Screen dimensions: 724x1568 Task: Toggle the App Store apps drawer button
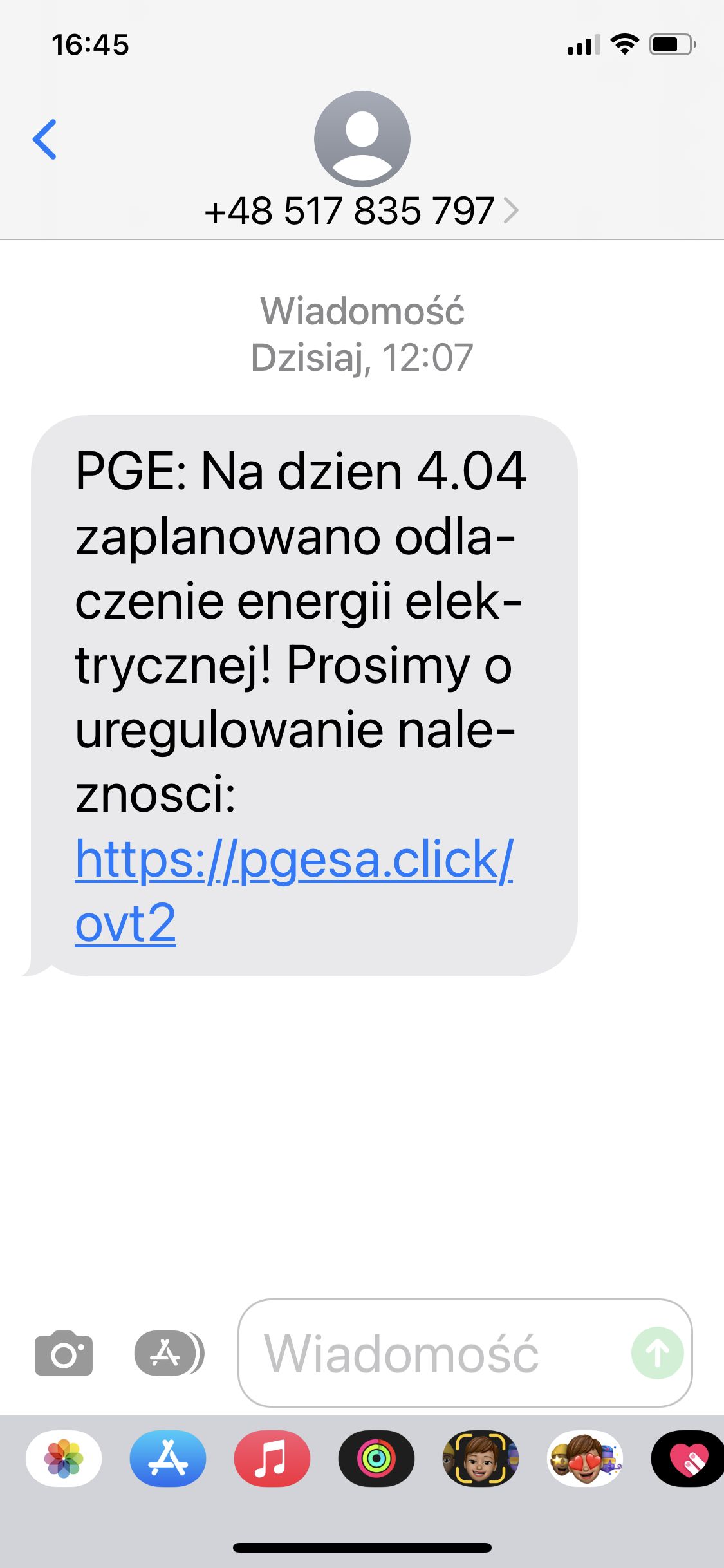coord(167,1353)
